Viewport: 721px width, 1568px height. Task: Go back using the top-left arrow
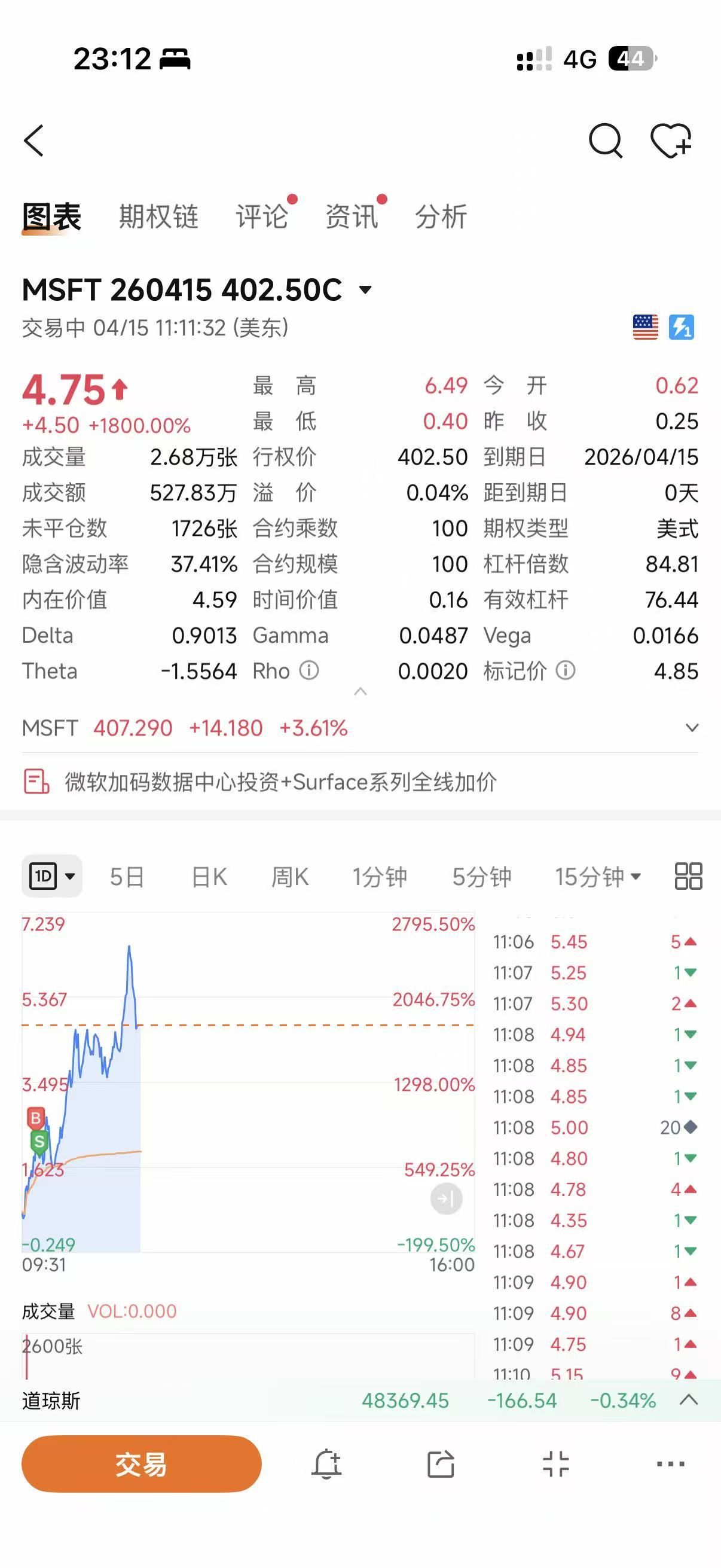[34, 141]
